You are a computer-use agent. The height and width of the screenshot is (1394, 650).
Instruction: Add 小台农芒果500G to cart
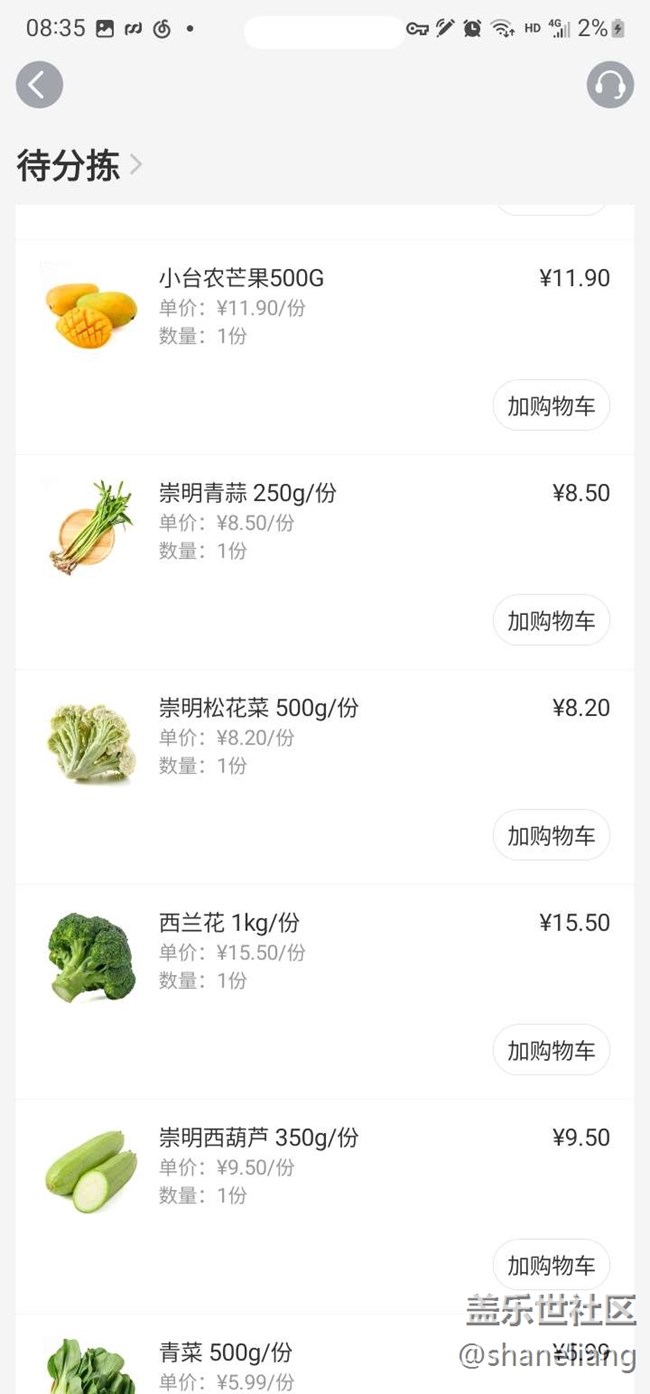[551, 406]
